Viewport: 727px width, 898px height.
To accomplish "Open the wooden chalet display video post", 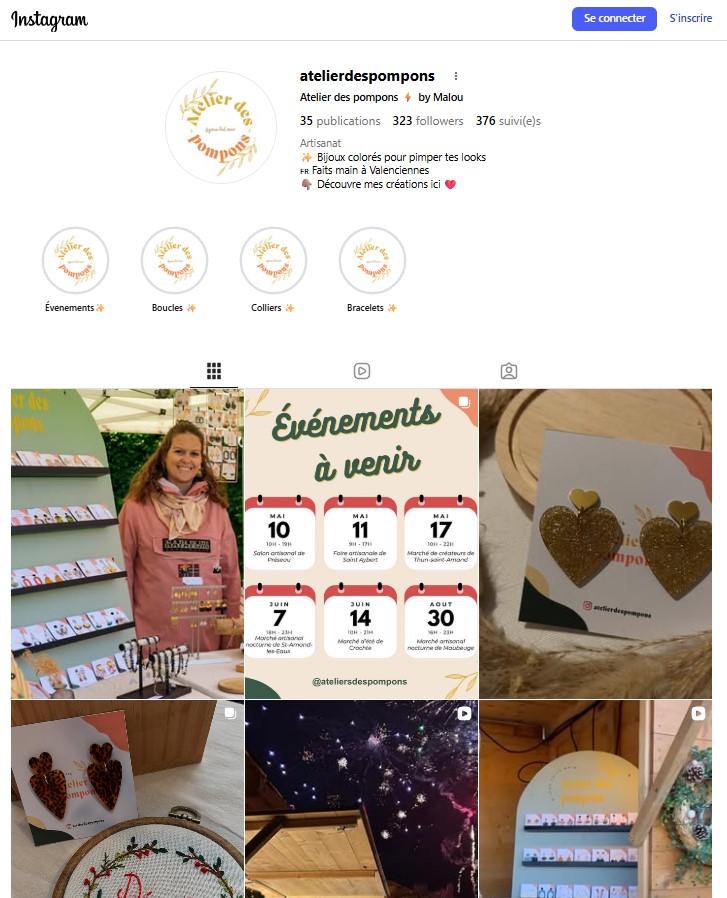I will click(595, 798).
